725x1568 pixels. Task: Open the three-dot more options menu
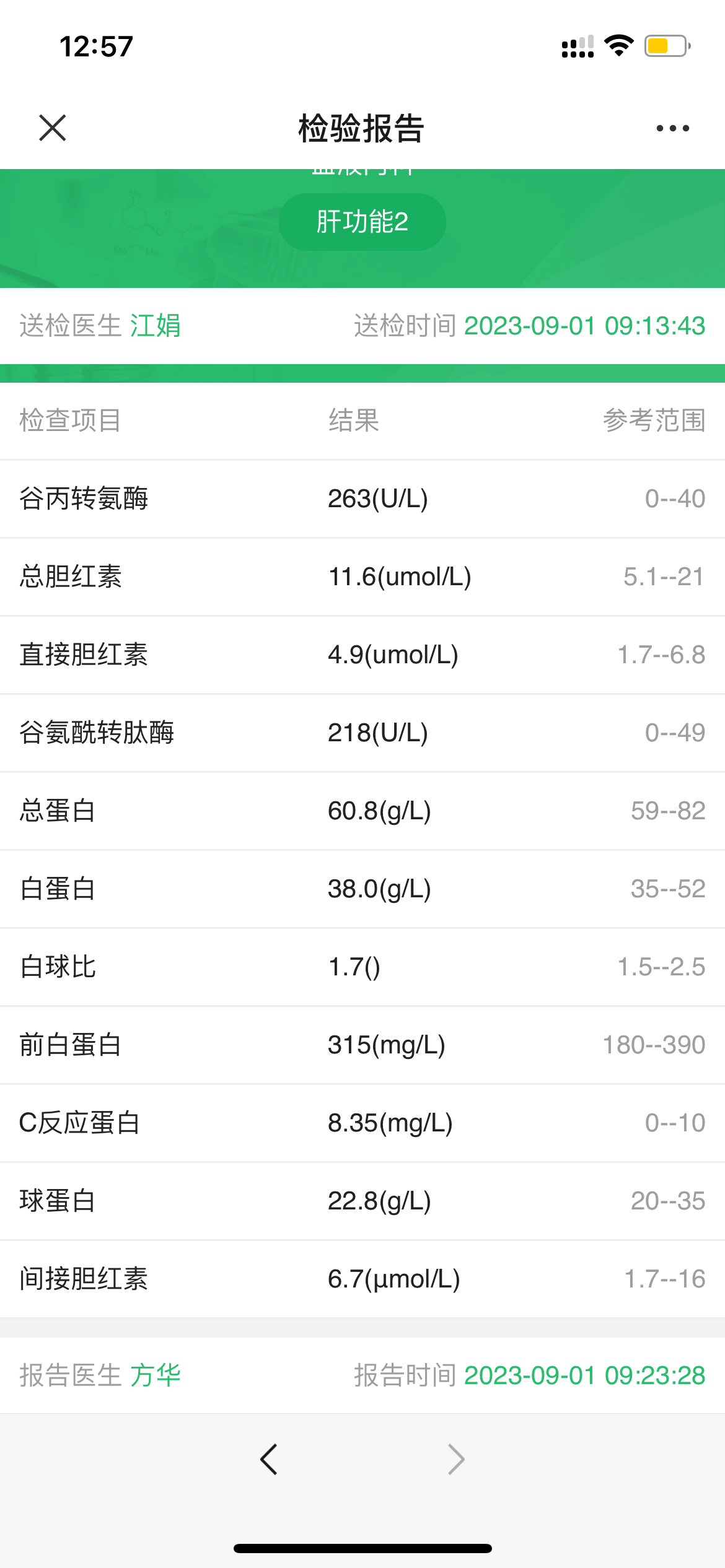coord(672,128)
